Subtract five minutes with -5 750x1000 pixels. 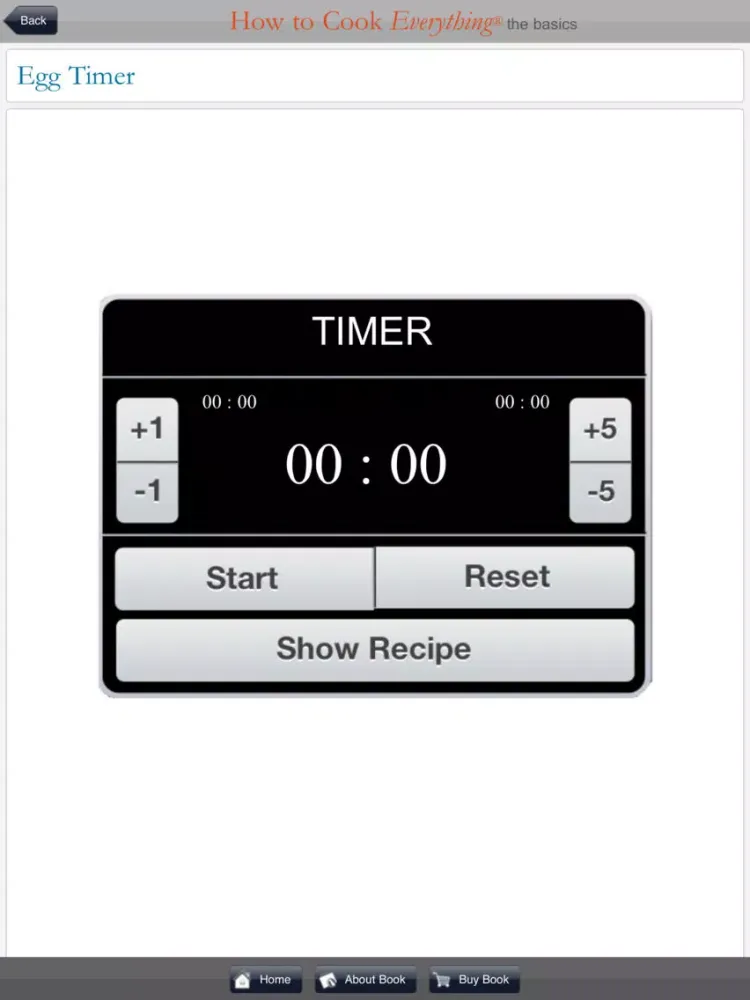[600, 492]
